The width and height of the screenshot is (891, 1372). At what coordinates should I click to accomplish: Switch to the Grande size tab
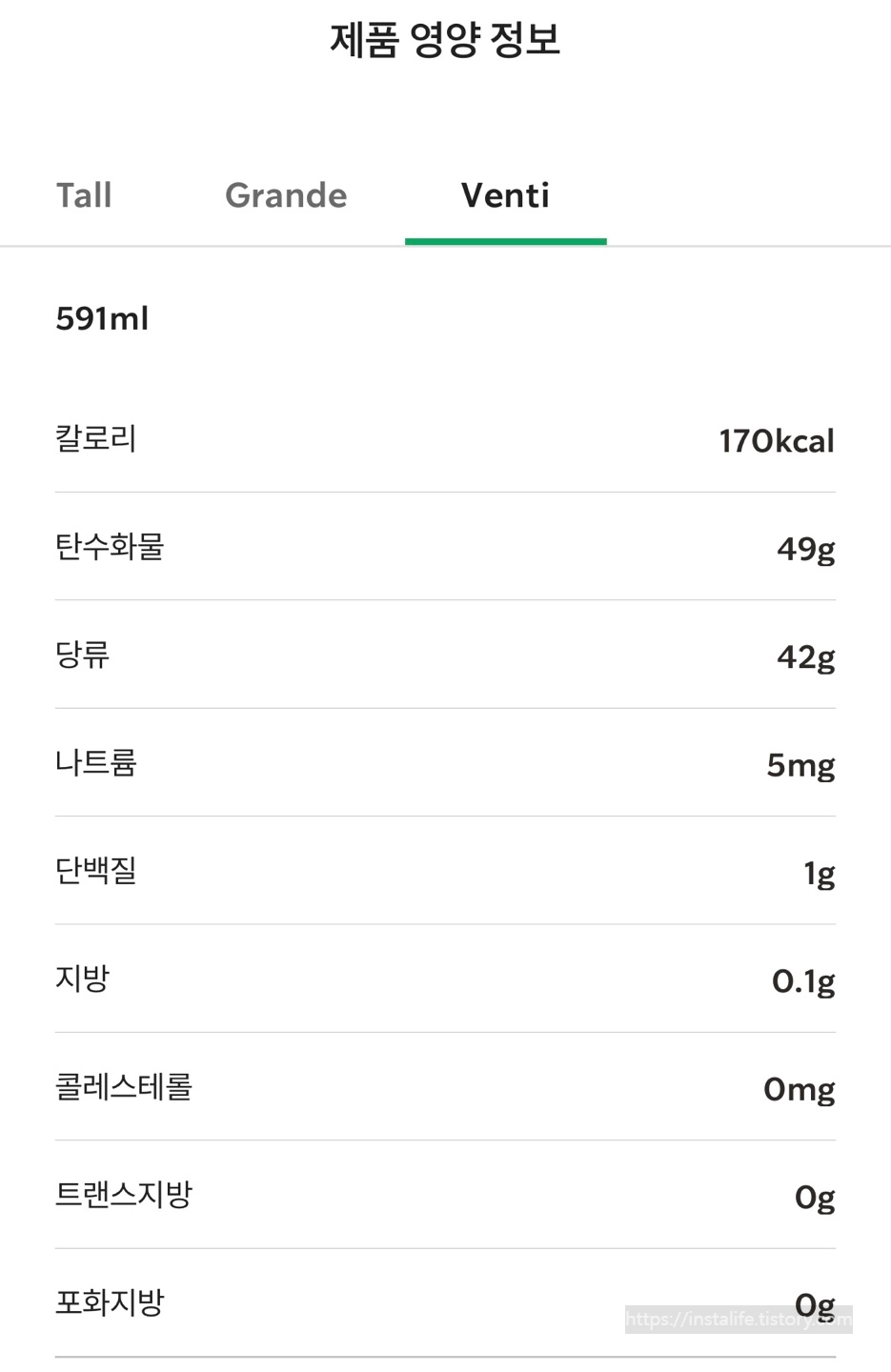pos(285,195)
